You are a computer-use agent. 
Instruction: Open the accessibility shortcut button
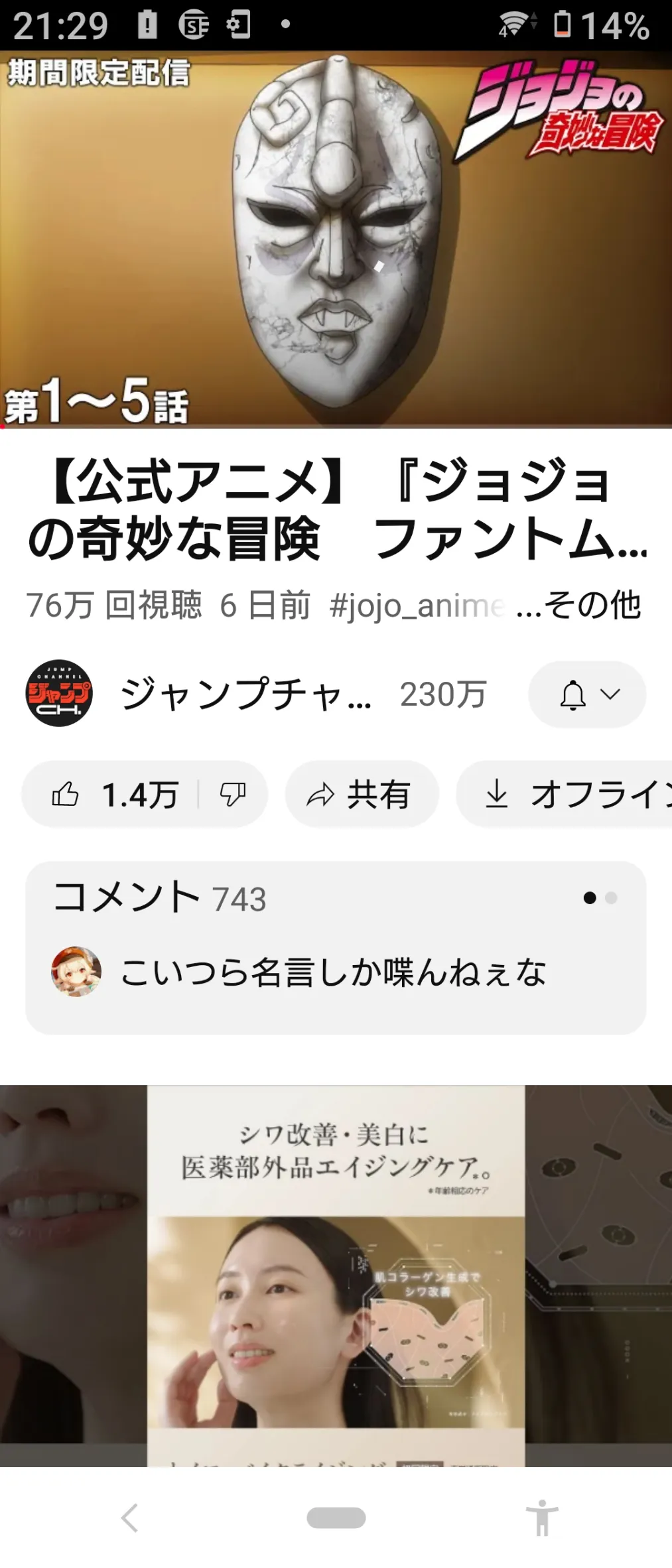coord(542,1518)
